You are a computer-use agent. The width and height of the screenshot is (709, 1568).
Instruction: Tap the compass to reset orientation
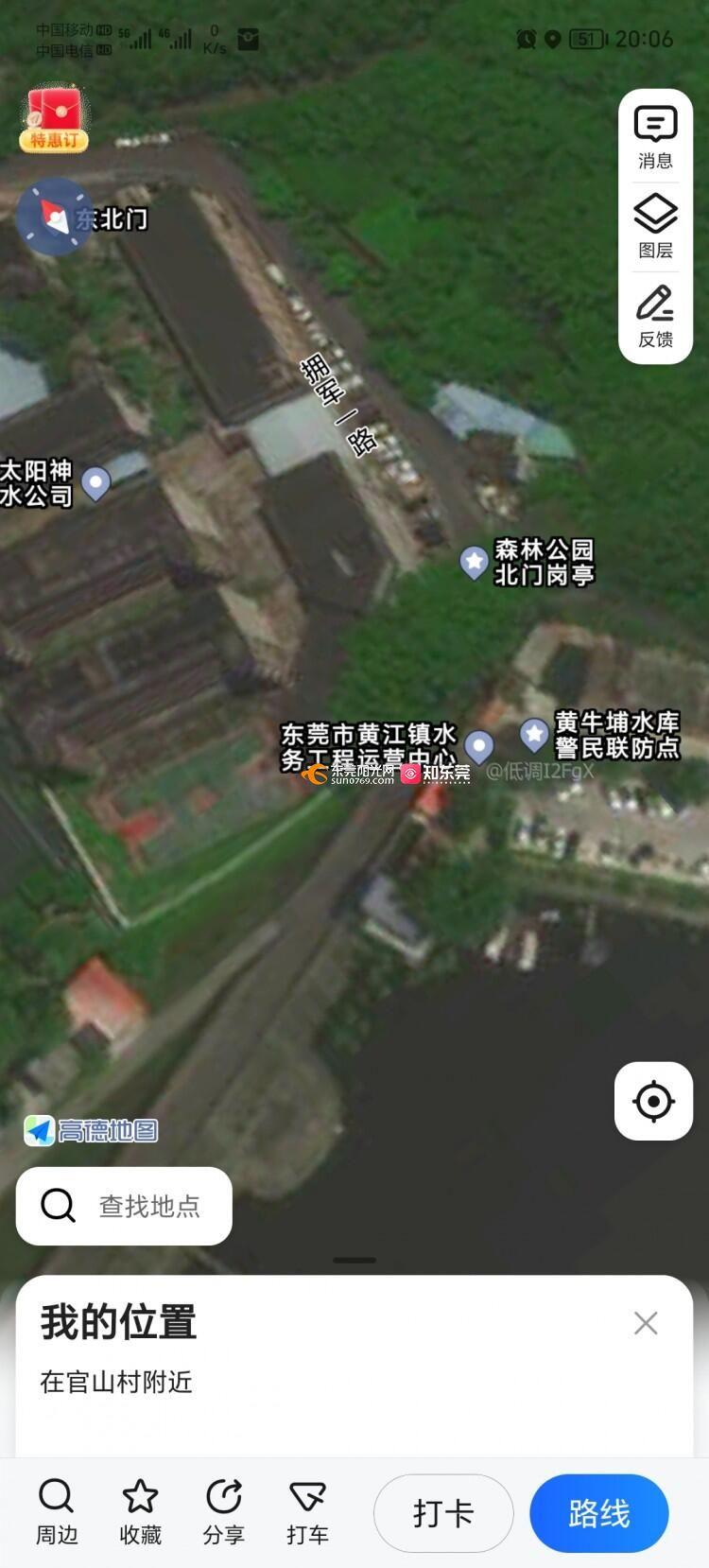tap(54, 218)
